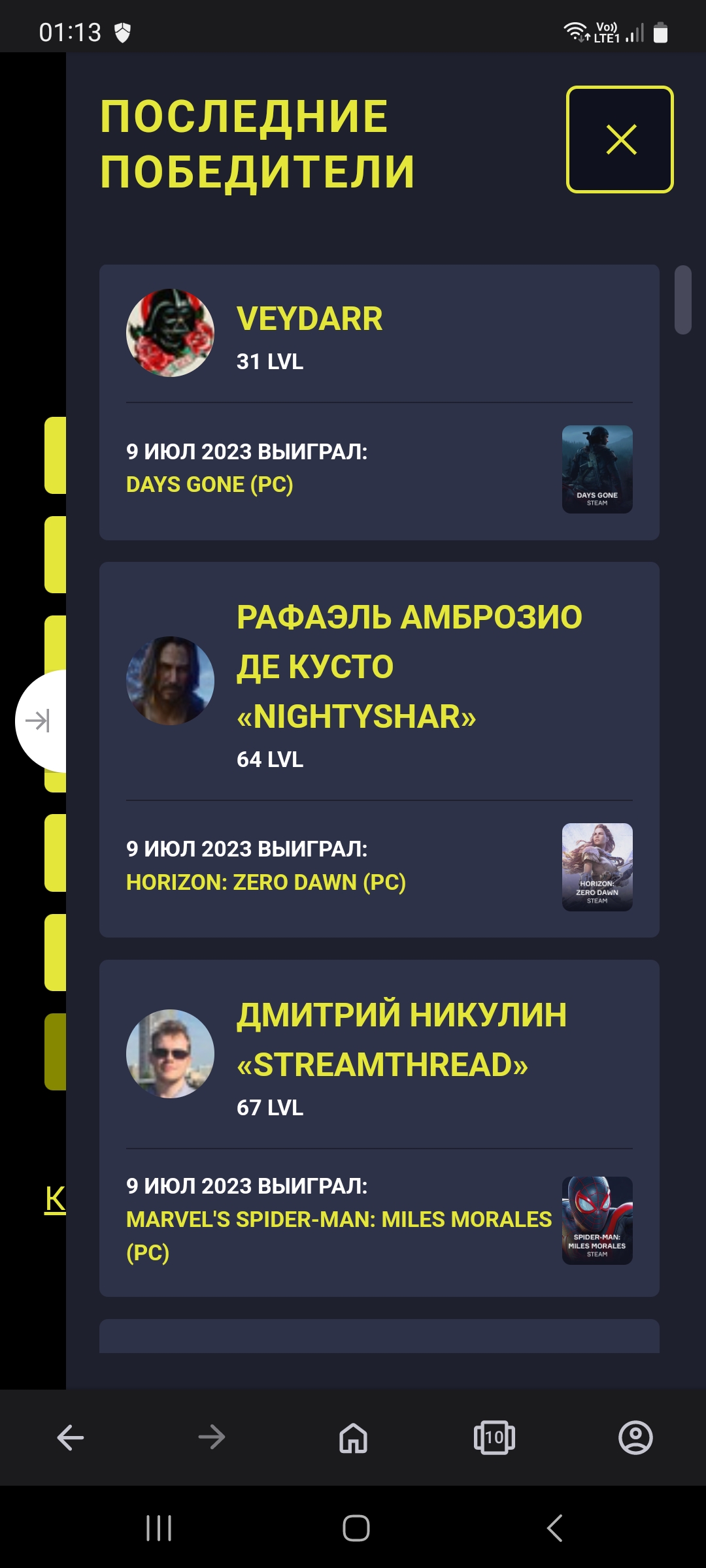Viewport: 706px width, 1568px height.
Task: Tap the Days Gone game cover
Action: pyautogui.click(x=597, y=469)
